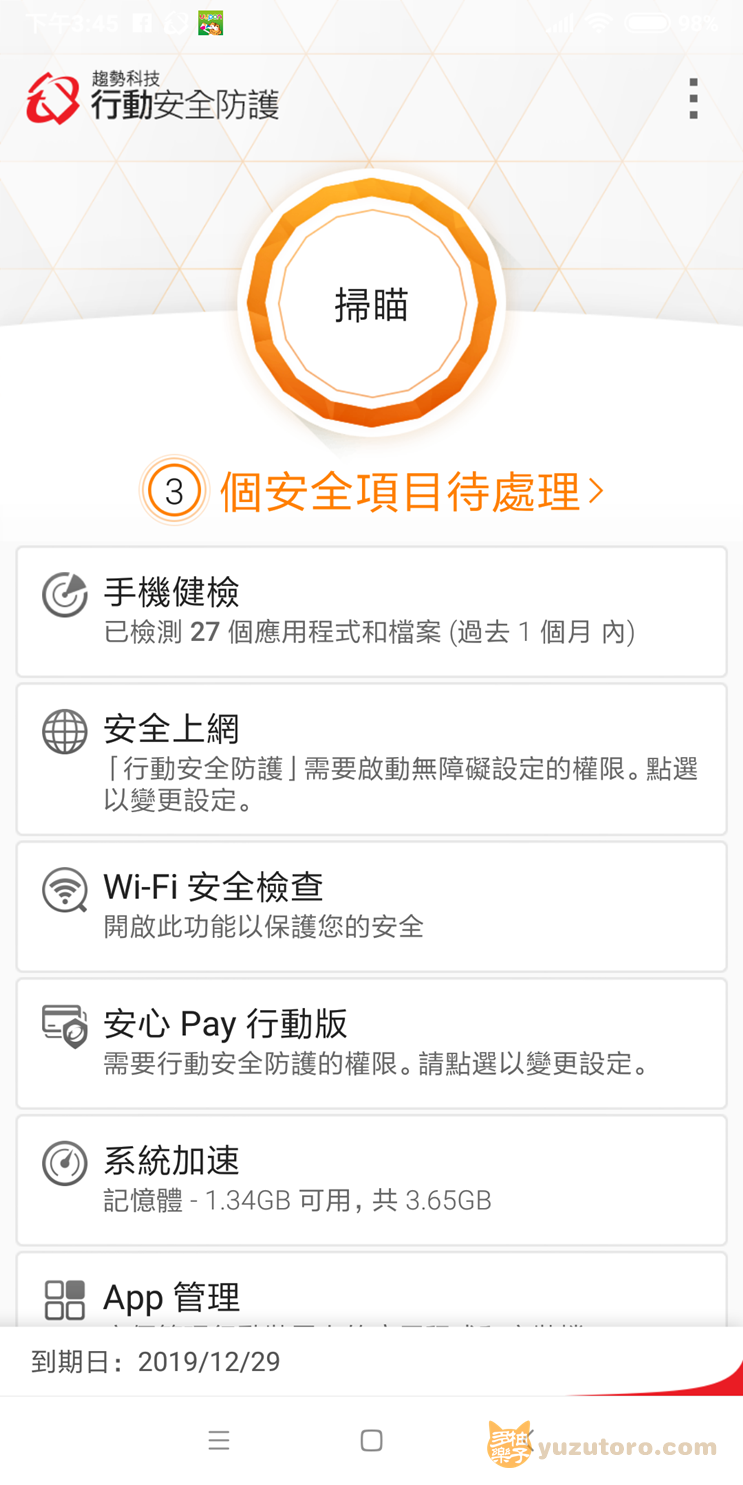
Task: View the 3 個安全項目待處理 issues
Action: (372, 491)
